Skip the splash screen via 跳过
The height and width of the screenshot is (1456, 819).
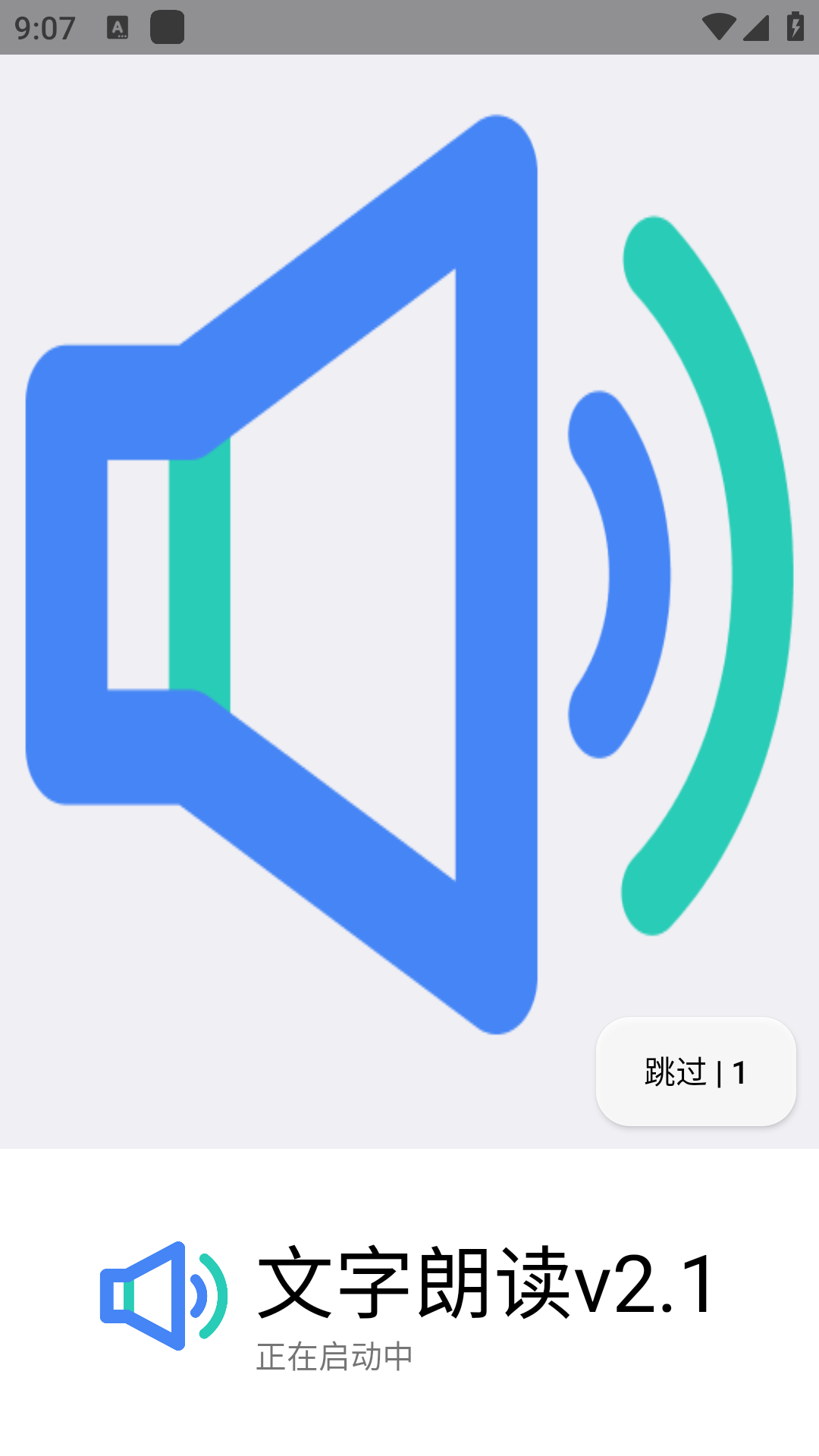point(695,1072)
